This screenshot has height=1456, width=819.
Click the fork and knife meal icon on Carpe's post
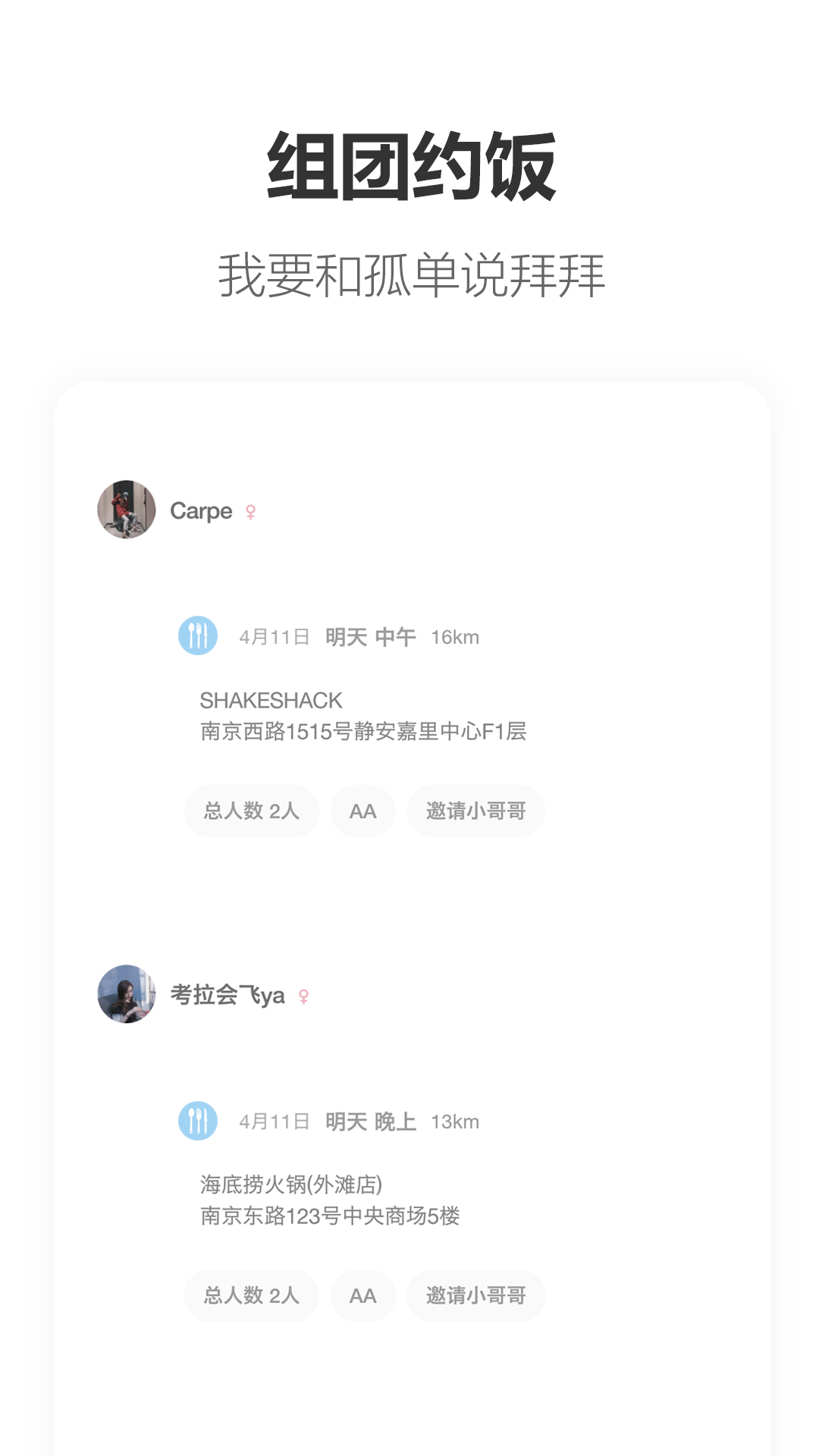(x=197, y=637)
